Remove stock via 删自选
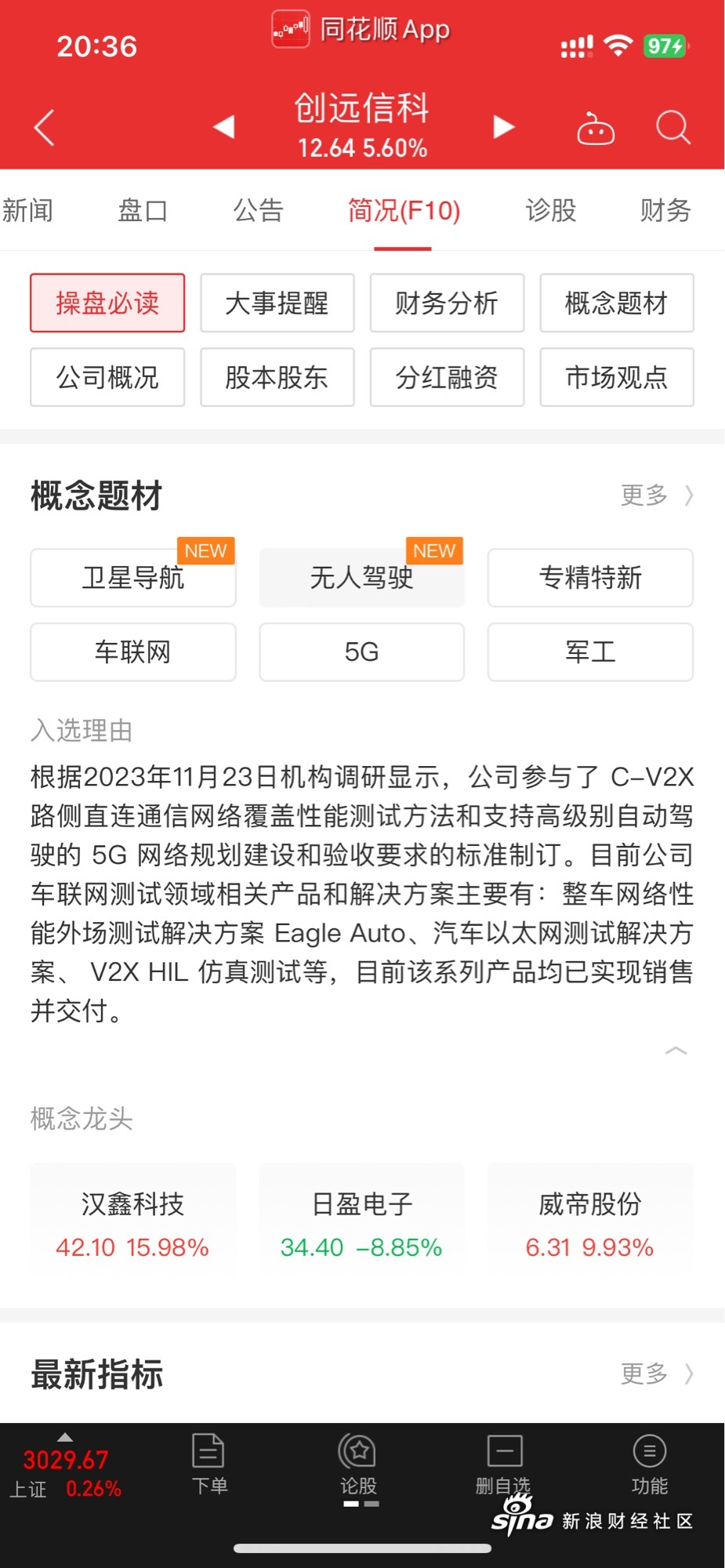The height and width of the screenshot is (1568, 725). (x=504, y=1465)
